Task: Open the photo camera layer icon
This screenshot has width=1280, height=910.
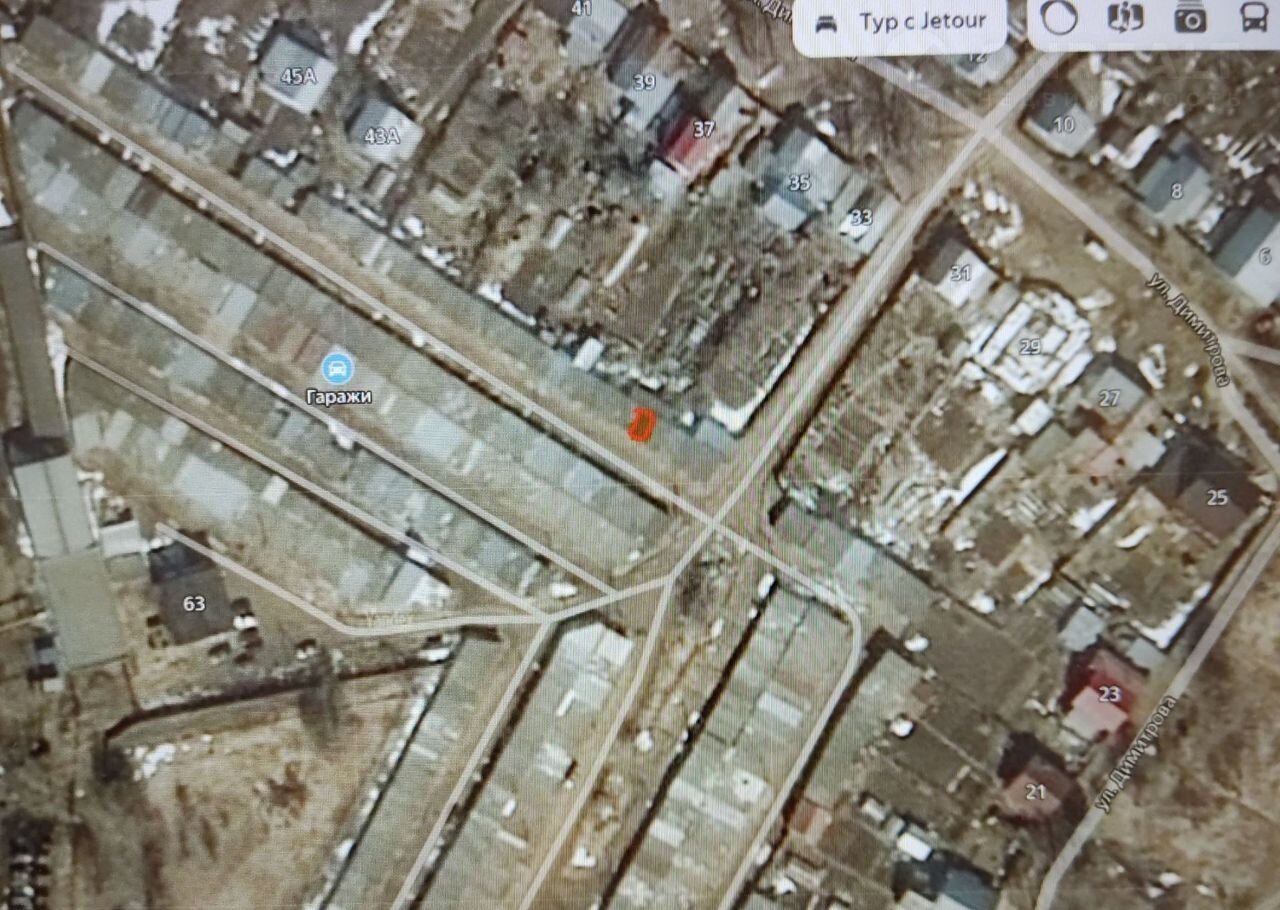Action: (1190, 18)
